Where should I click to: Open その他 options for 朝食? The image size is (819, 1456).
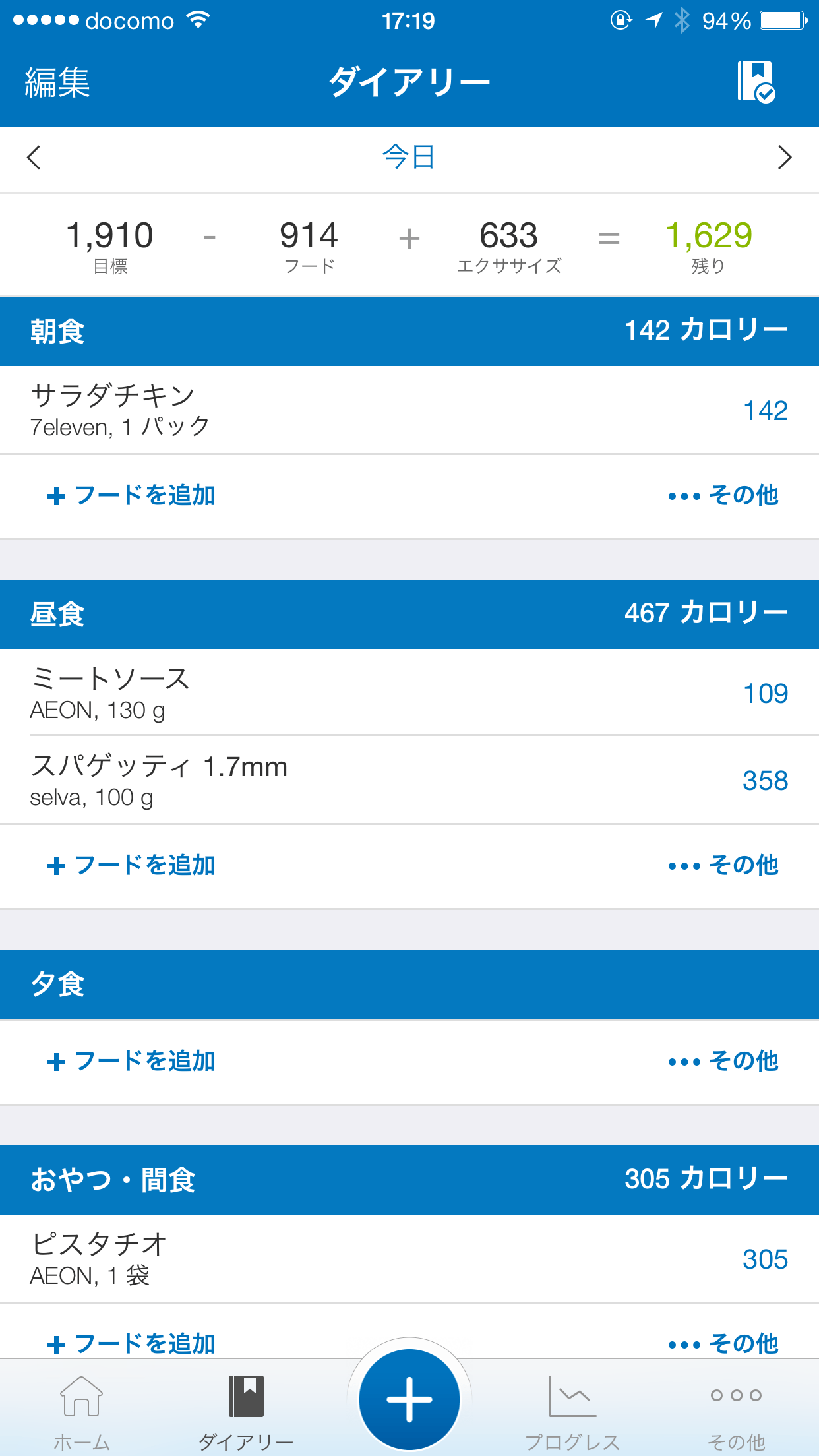[x=723, y=495]
